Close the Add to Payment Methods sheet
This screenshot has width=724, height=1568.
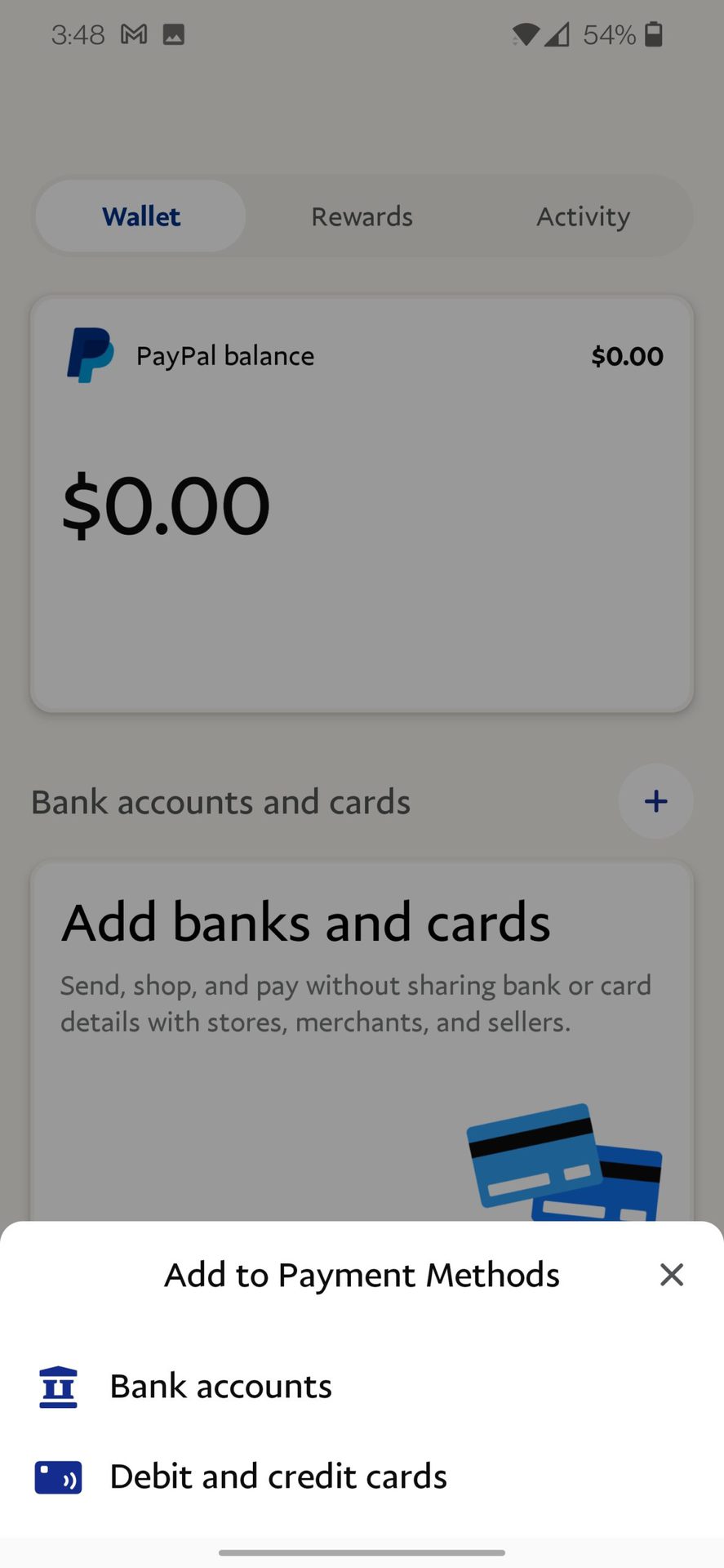coord(671,1274)
